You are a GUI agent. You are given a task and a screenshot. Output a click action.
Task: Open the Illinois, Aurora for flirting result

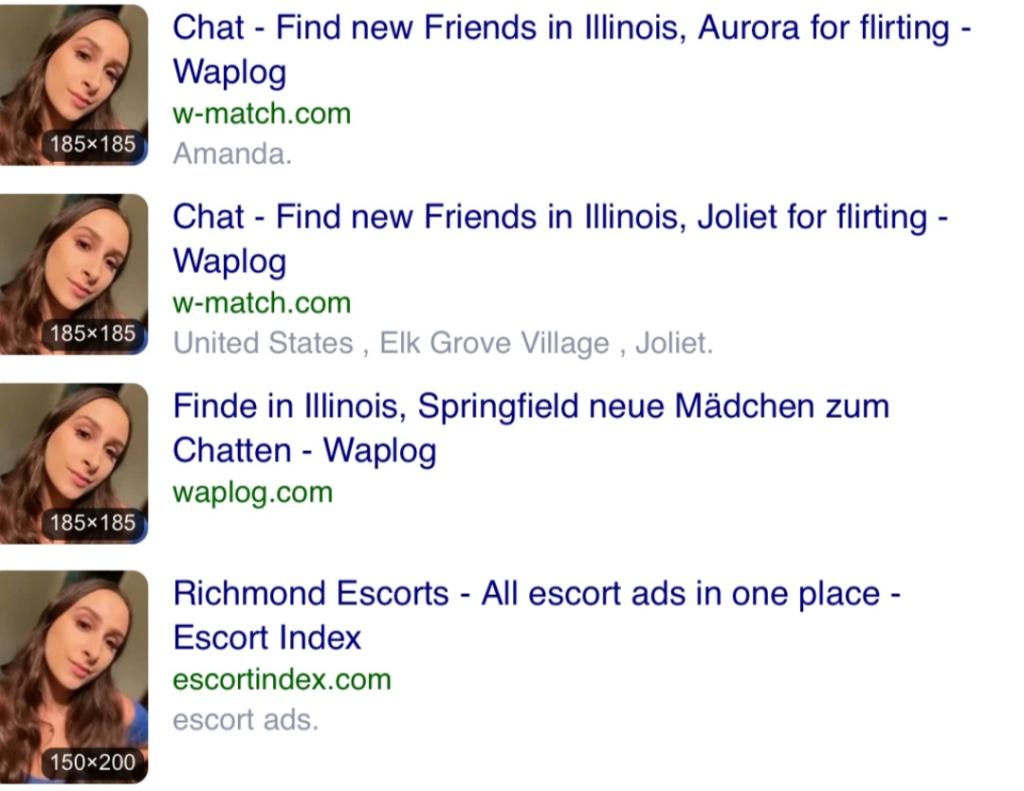(571, 28)
